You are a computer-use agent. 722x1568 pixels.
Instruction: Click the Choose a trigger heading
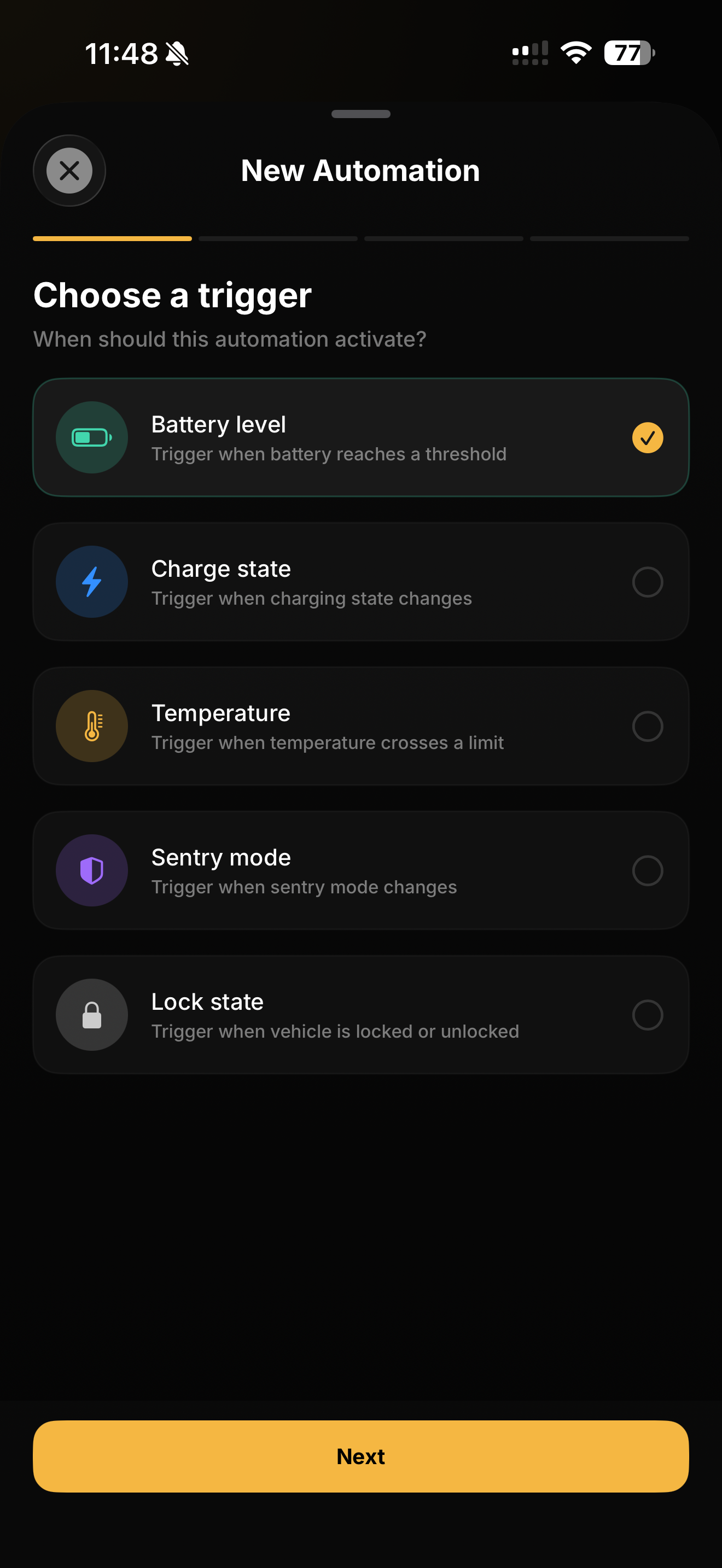(172, 295)
